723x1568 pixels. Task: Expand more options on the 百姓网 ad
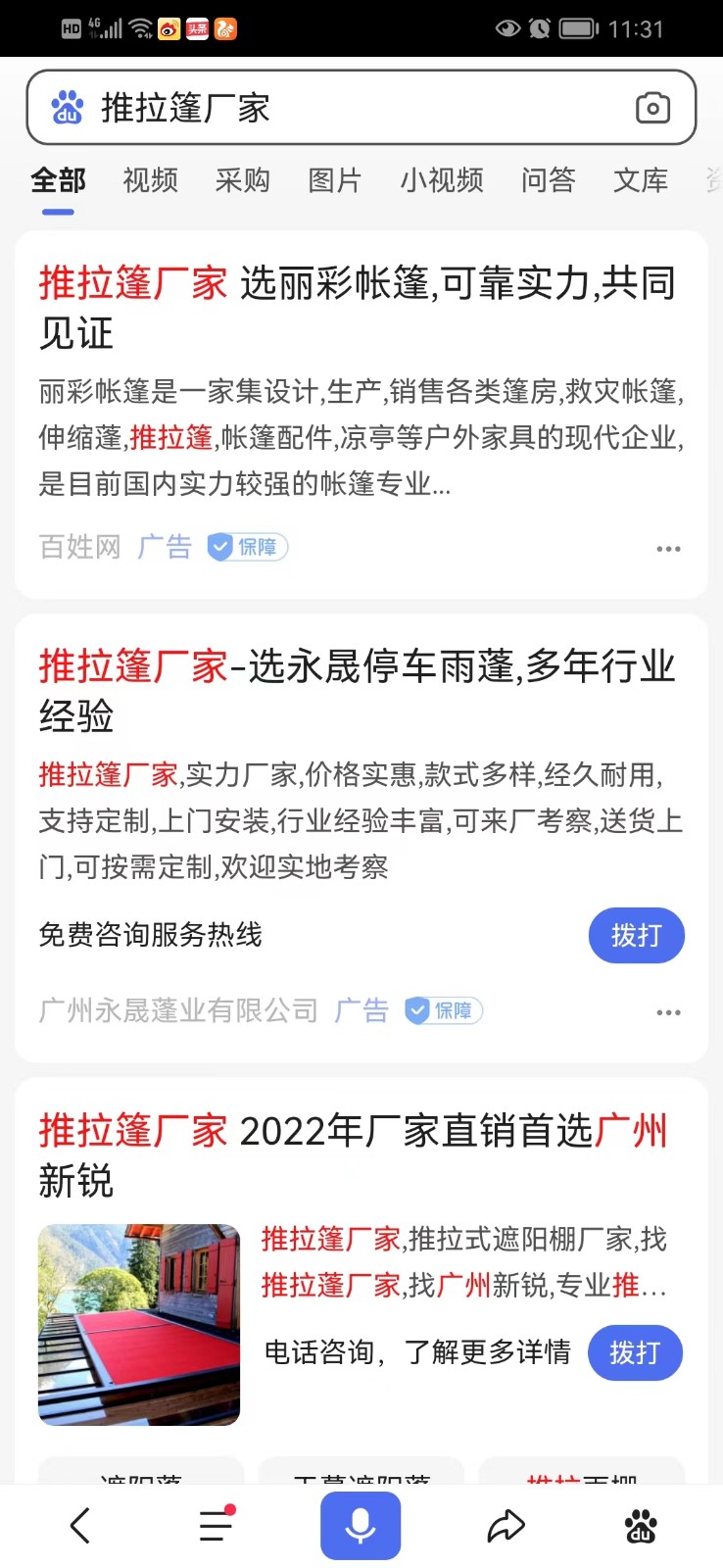point(668,549)
